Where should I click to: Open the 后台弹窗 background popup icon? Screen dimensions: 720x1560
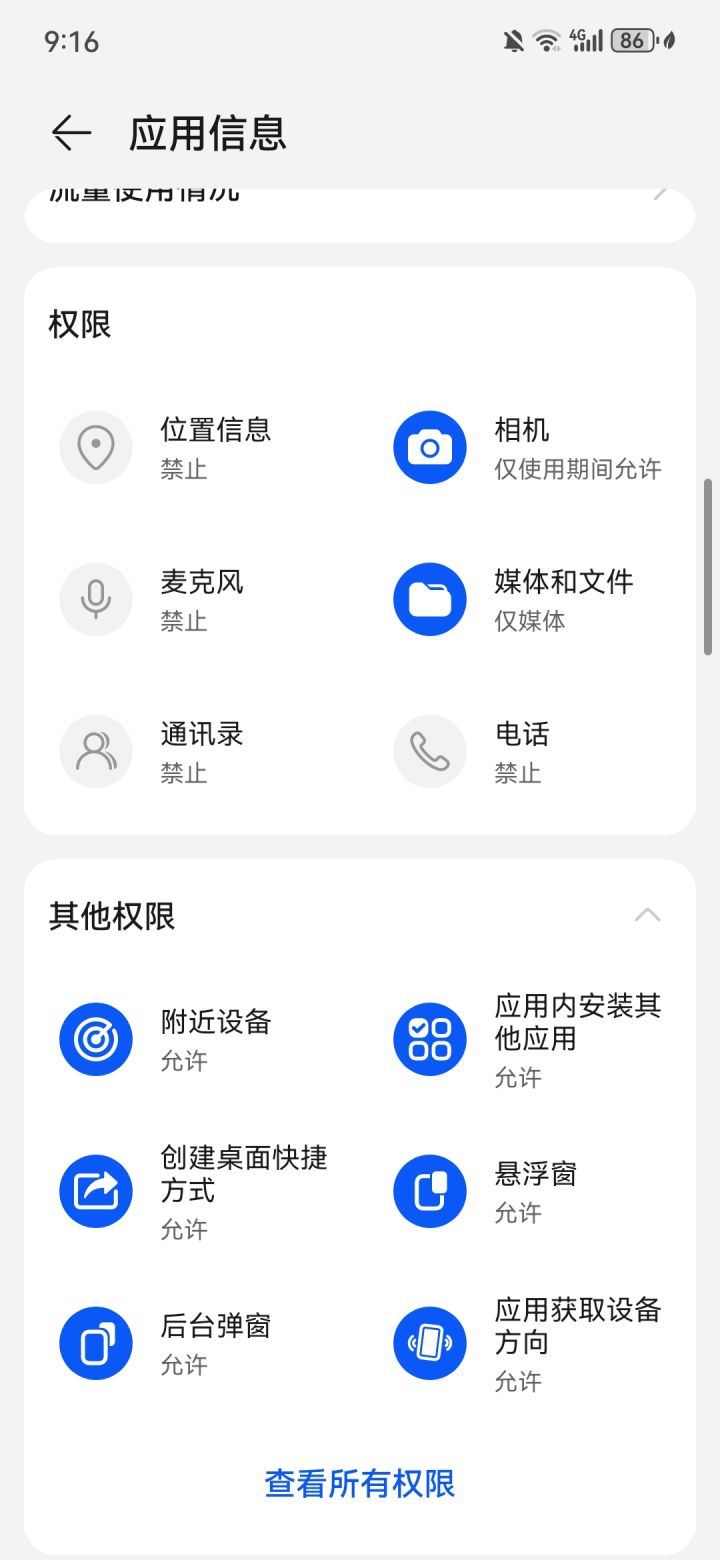pyautogui.click(x=95, y=1343)
